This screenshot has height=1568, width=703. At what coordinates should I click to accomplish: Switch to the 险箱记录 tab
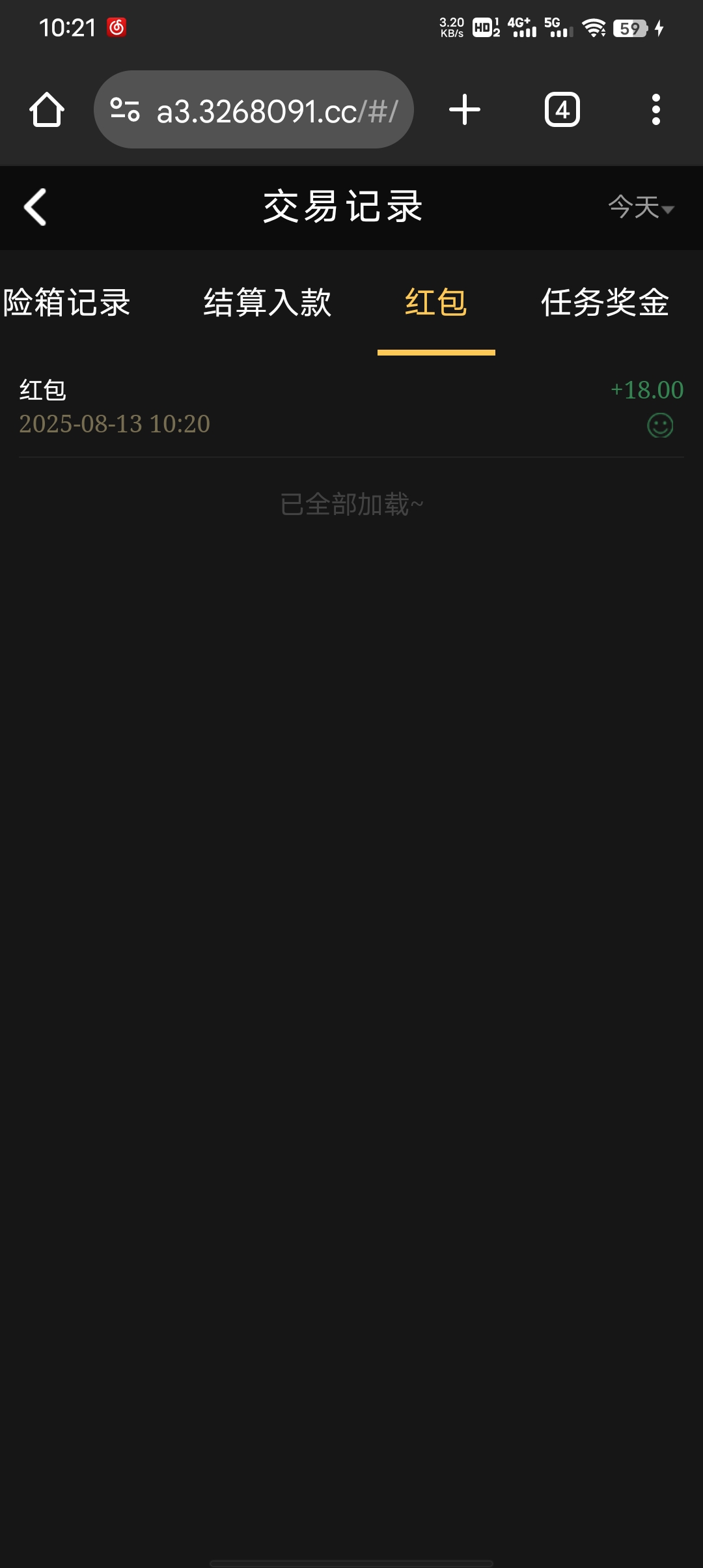coord(67,301)
